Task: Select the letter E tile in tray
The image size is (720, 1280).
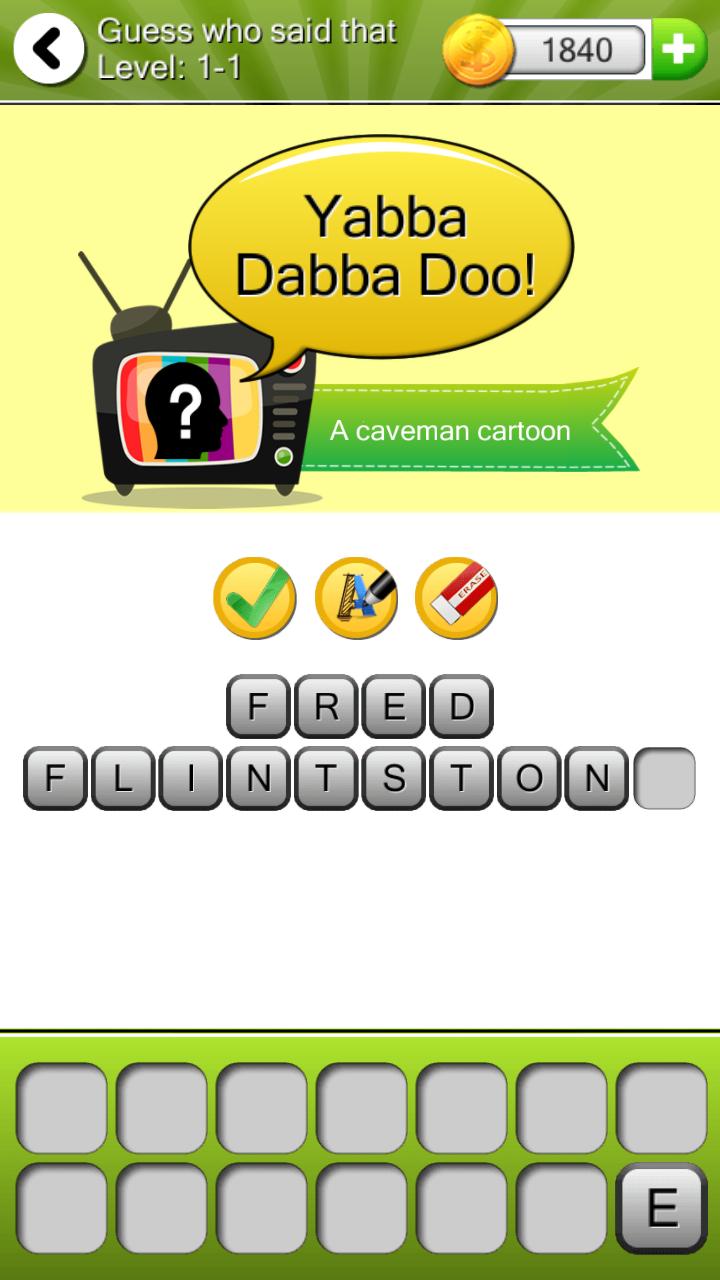Action: [661, 1208]
